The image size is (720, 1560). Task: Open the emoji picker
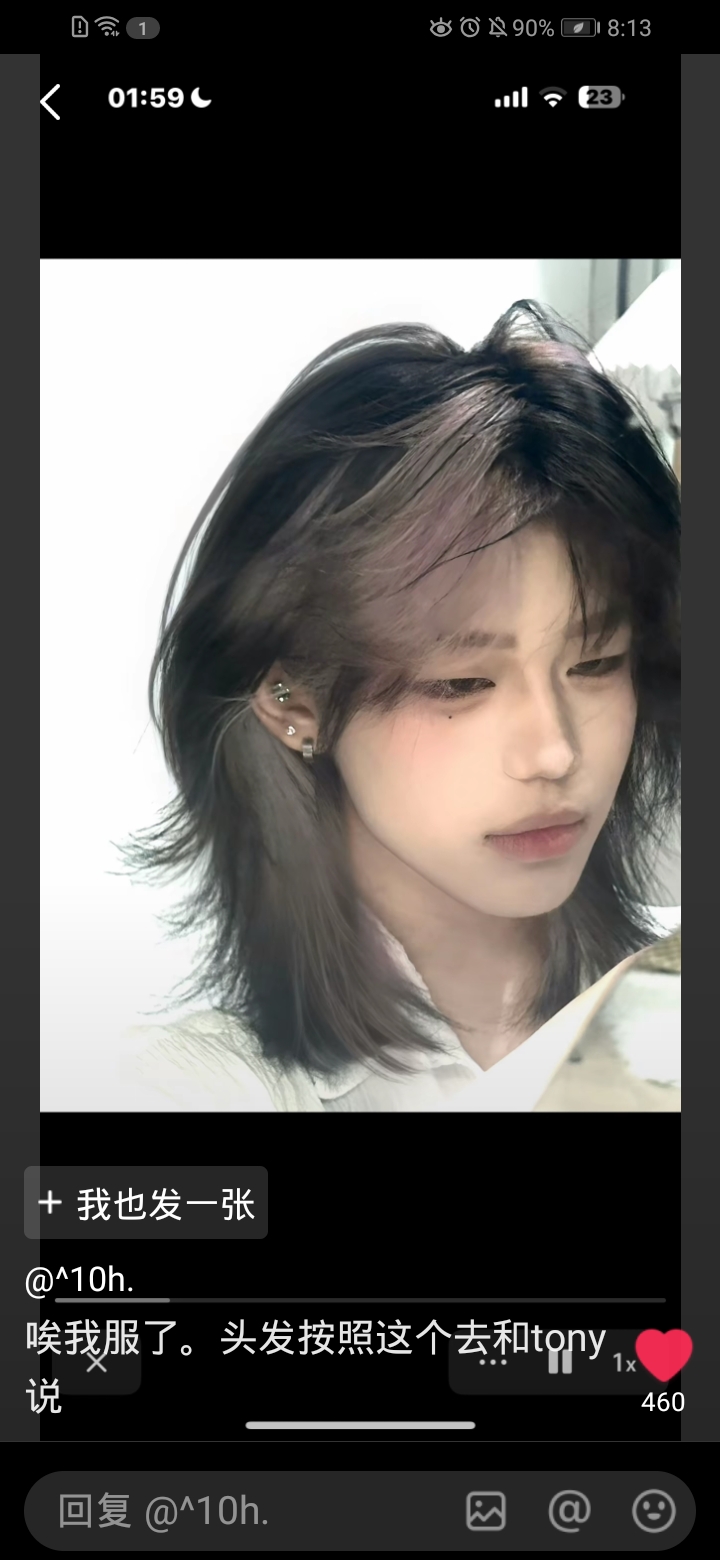654,1511
